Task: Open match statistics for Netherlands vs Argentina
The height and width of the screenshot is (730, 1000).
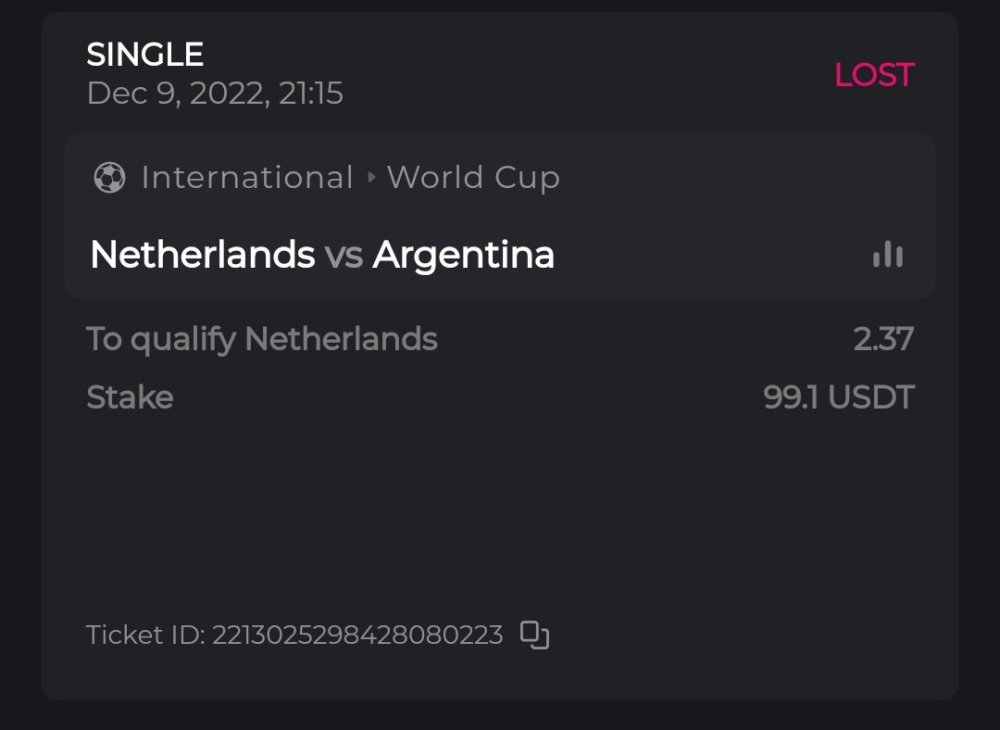Action: (887, 255)
